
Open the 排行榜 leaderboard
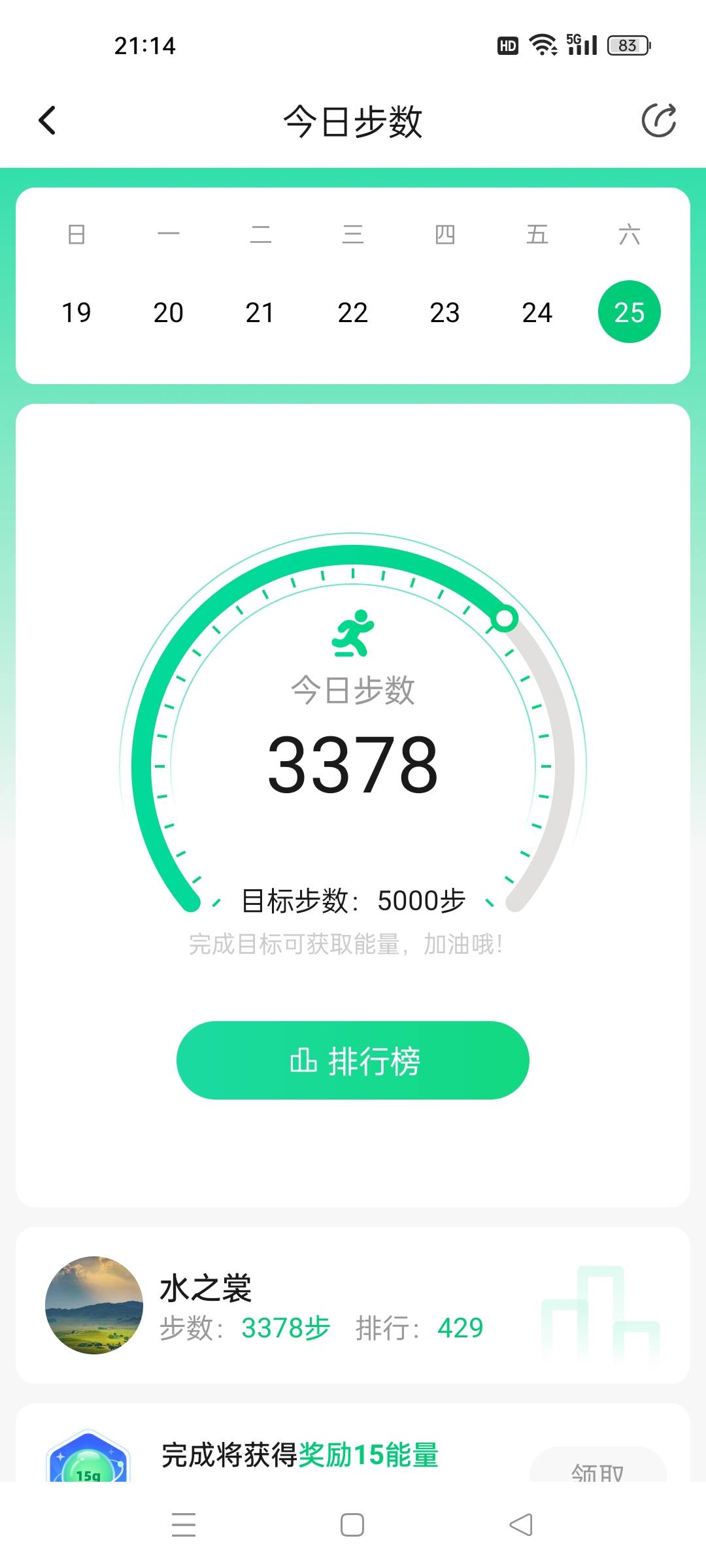click(x=352, y=1060)
